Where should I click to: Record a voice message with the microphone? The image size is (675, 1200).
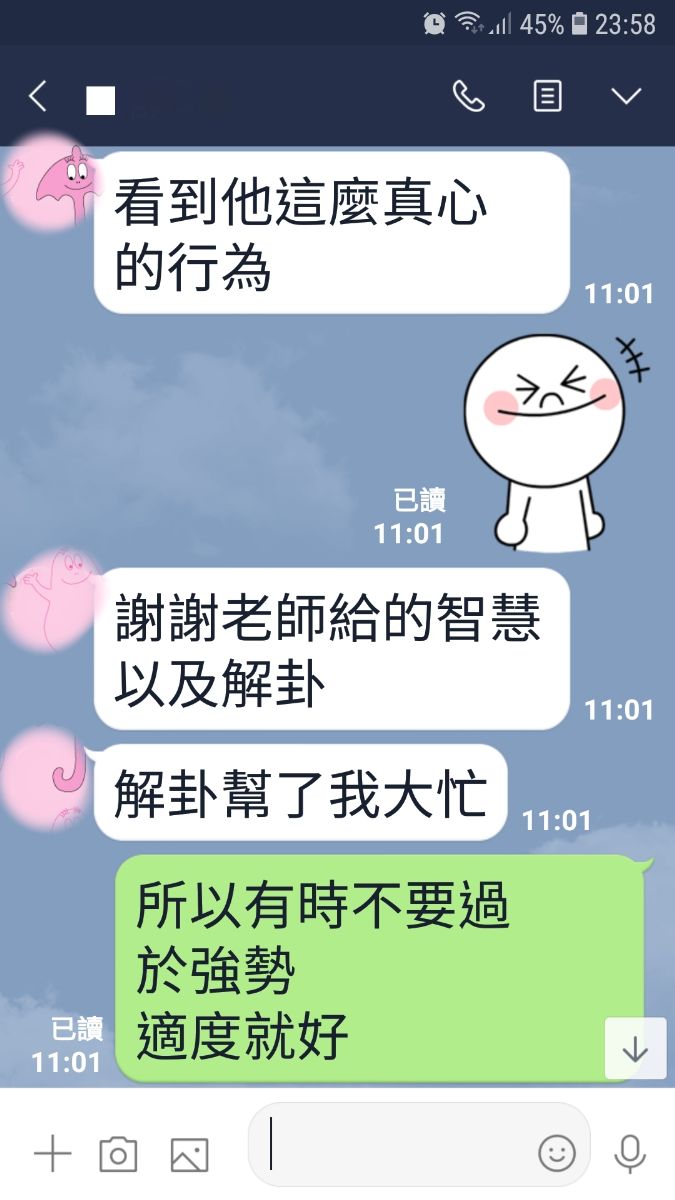pos(630,1153)
